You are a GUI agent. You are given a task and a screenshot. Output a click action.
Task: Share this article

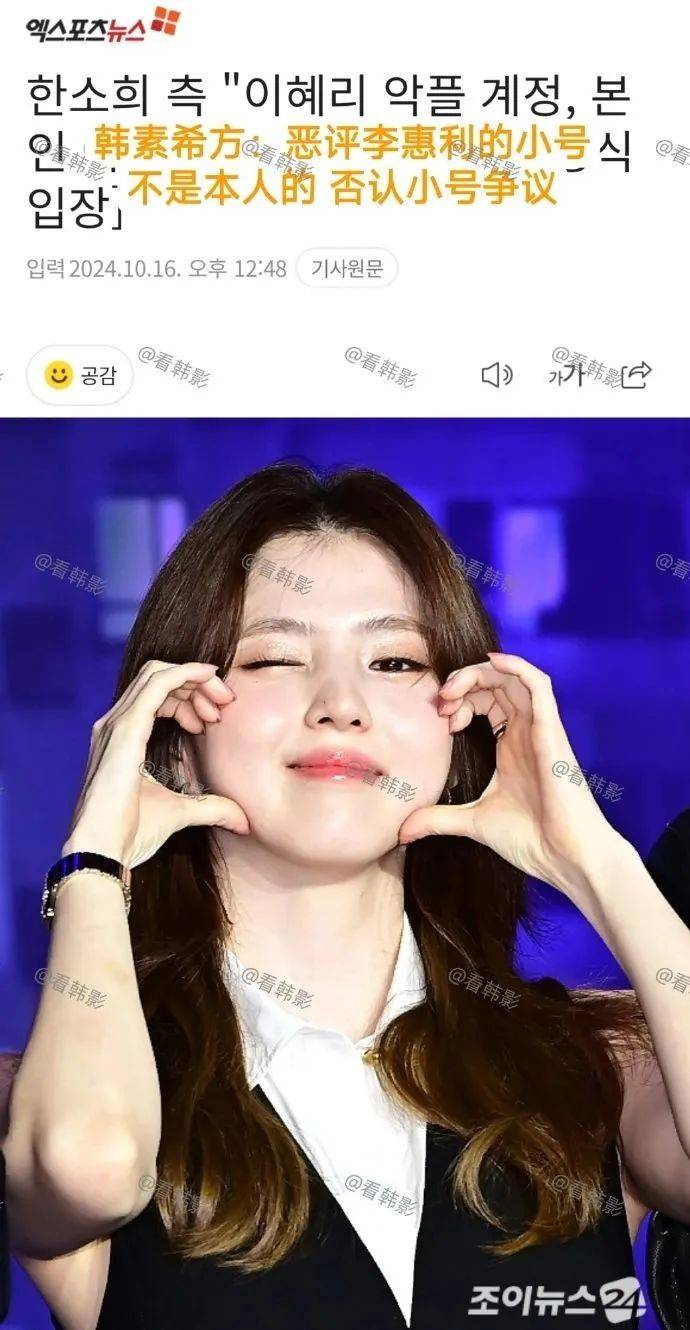pos(637,375)
